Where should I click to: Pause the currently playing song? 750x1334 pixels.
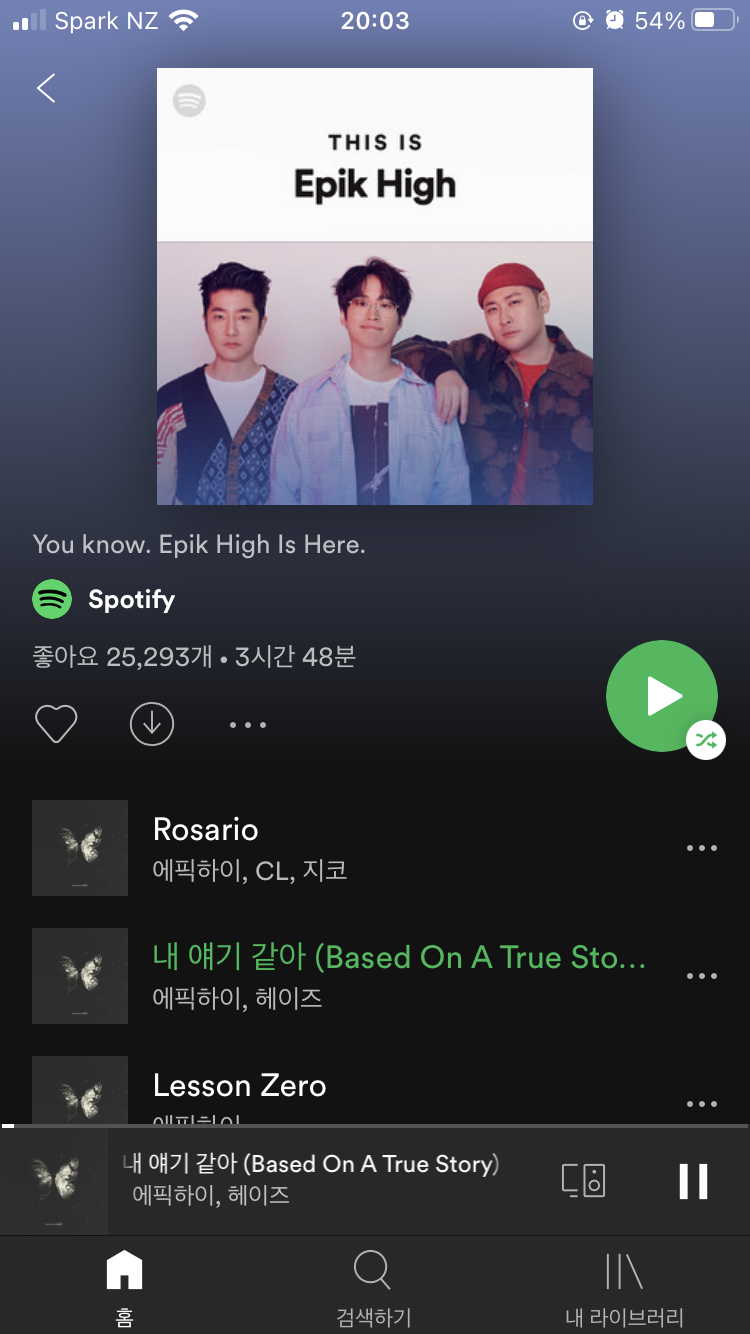(x=693, y=1181)
